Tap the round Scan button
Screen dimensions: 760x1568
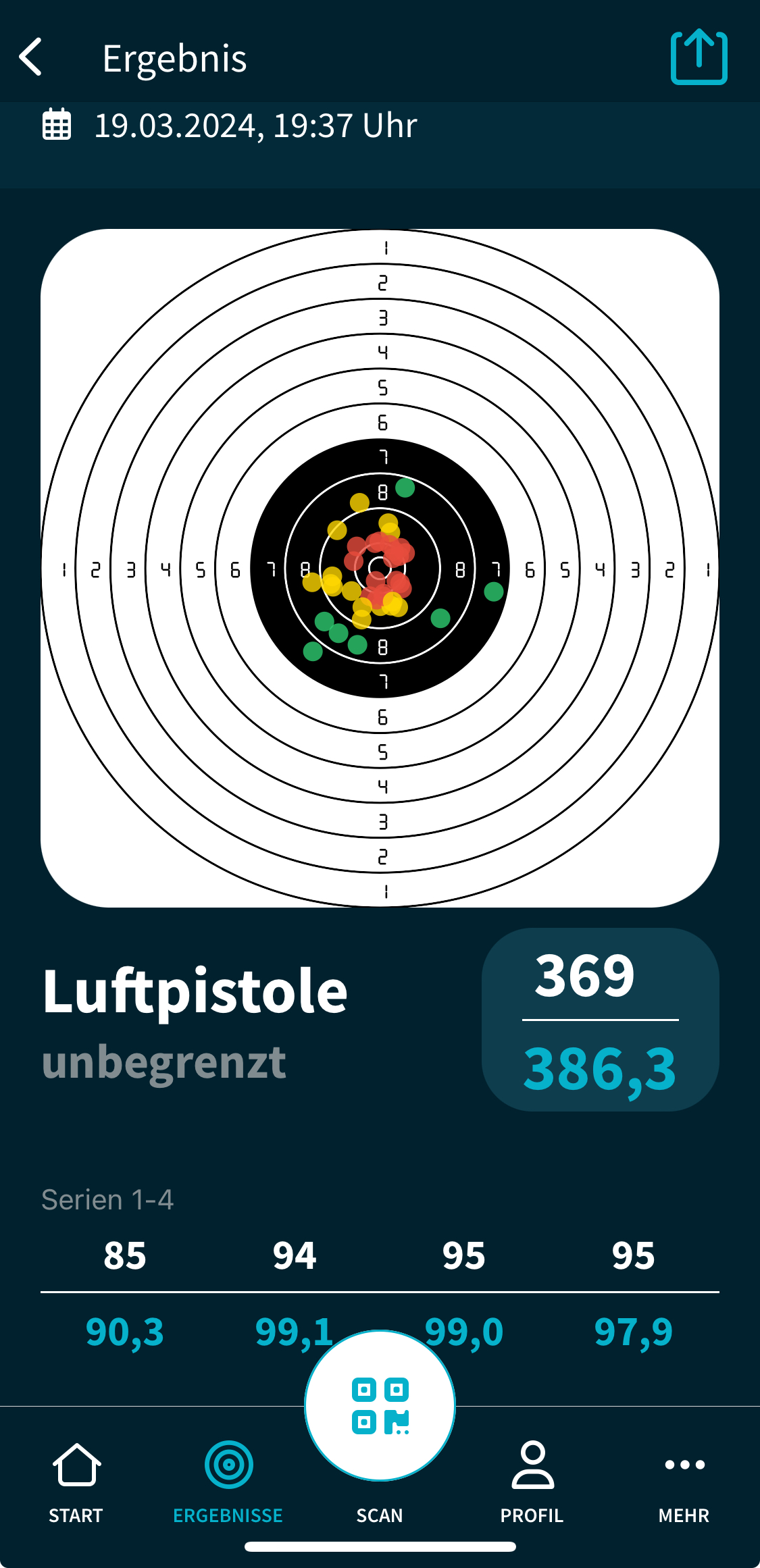pos(380,1406)
